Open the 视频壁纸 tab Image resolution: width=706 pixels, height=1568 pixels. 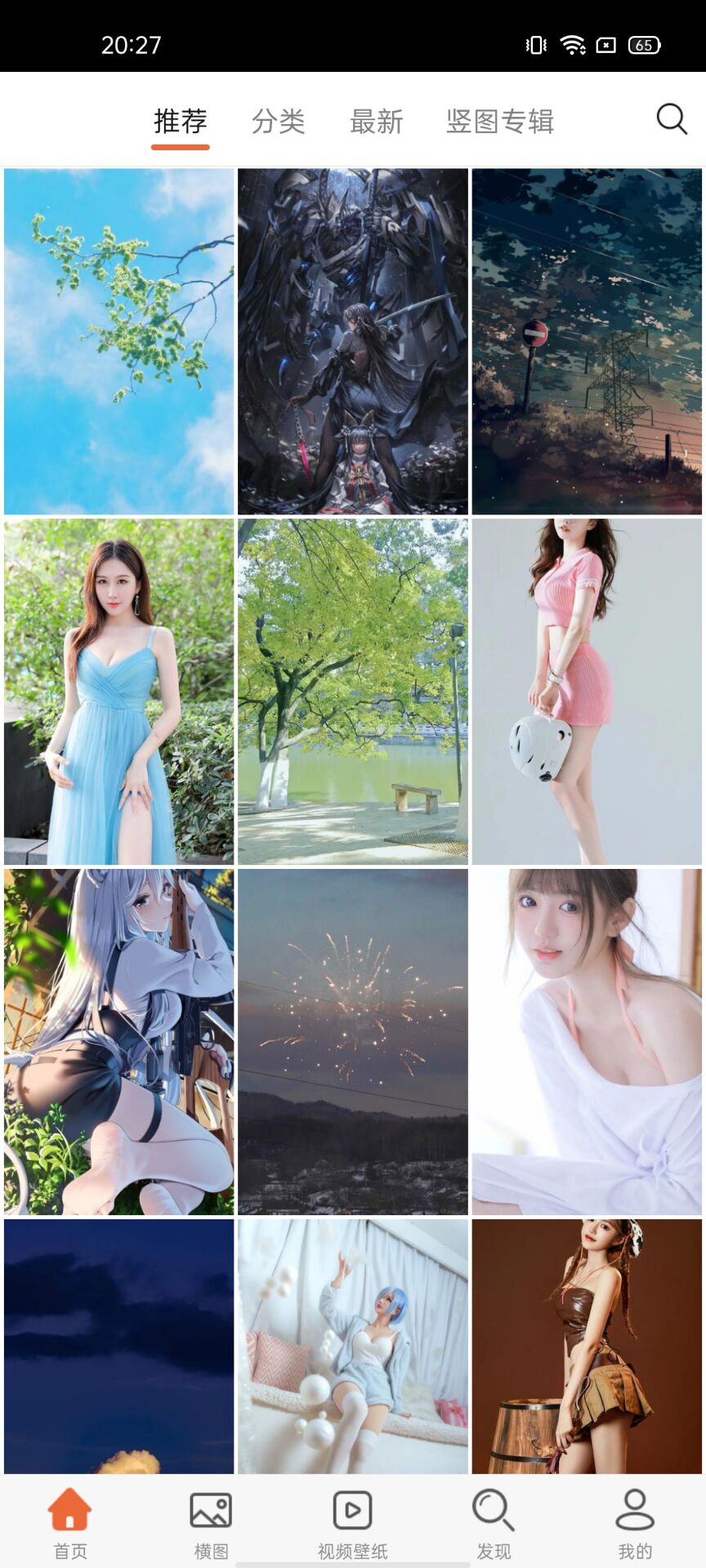(x=353, y=1524)
